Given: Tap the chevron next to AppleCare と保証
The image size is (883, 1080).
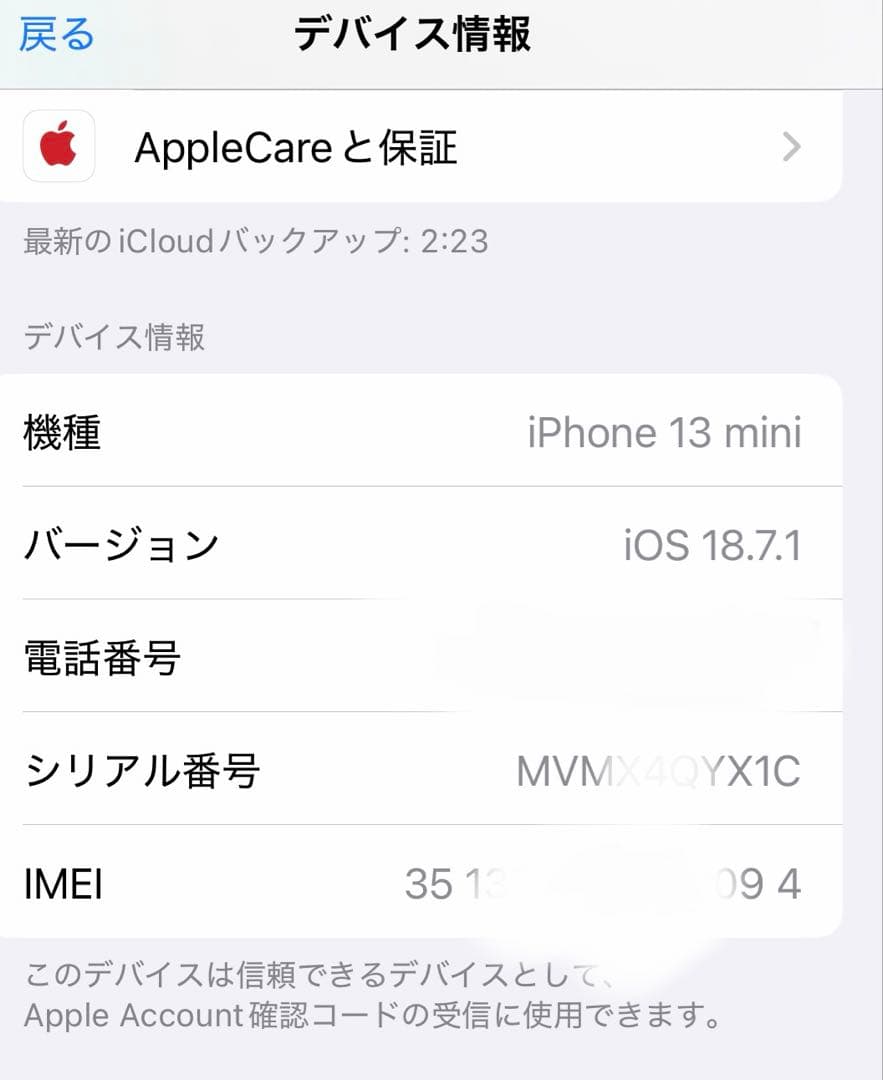Looking at the screenshot, I should tap(792, 147).
